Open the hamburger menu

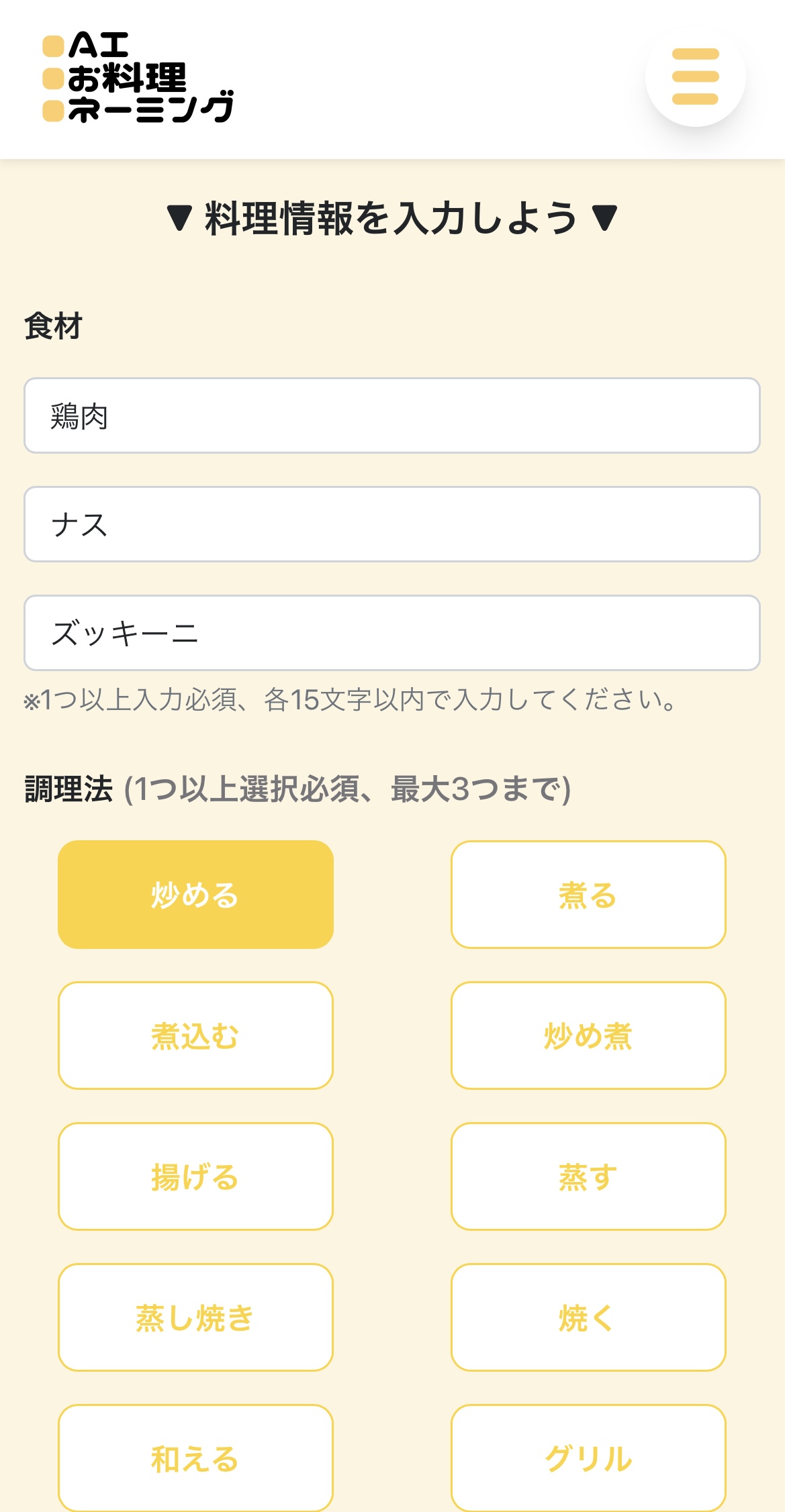tap(696, 77)
